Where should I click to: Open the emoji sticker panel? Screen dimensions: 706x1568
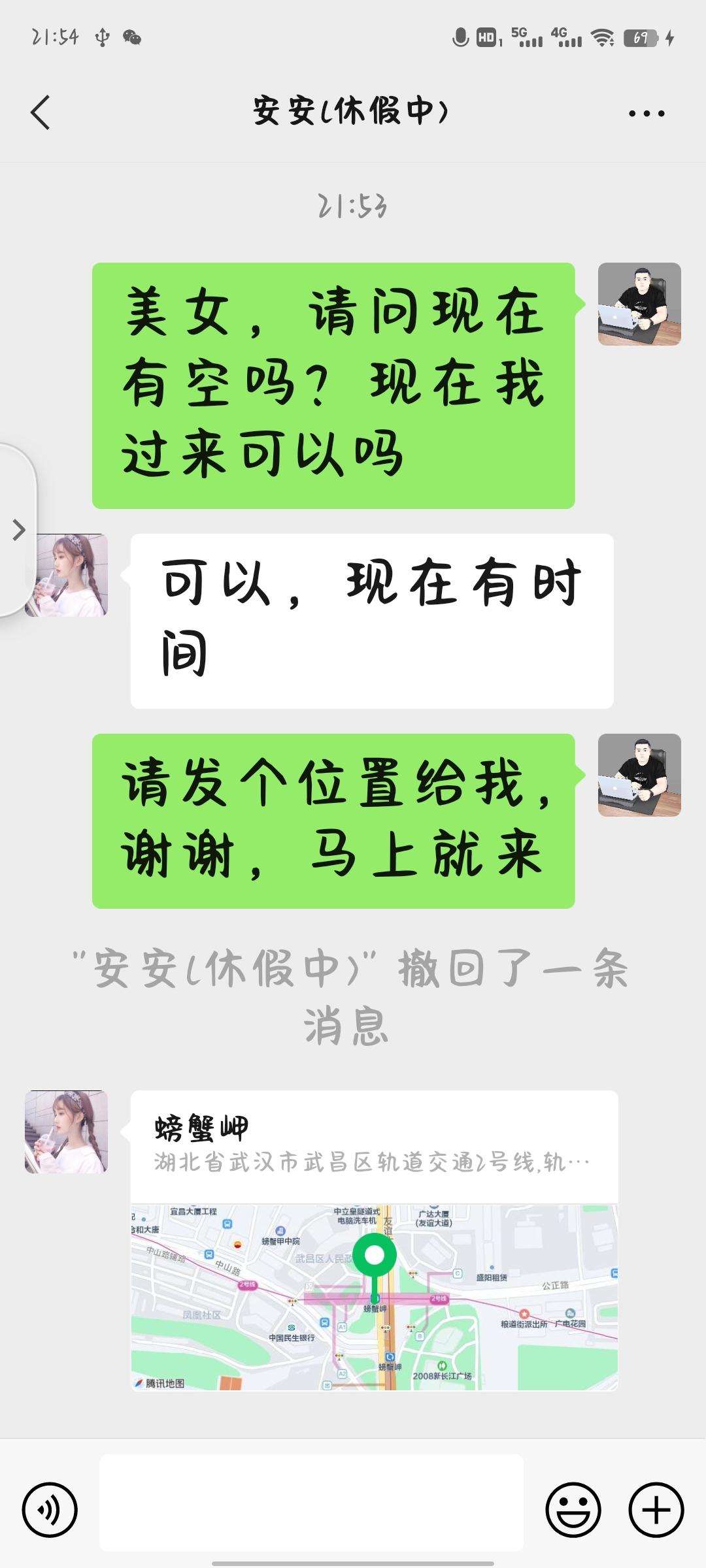pyautogui.click(x=573, y=1510)
